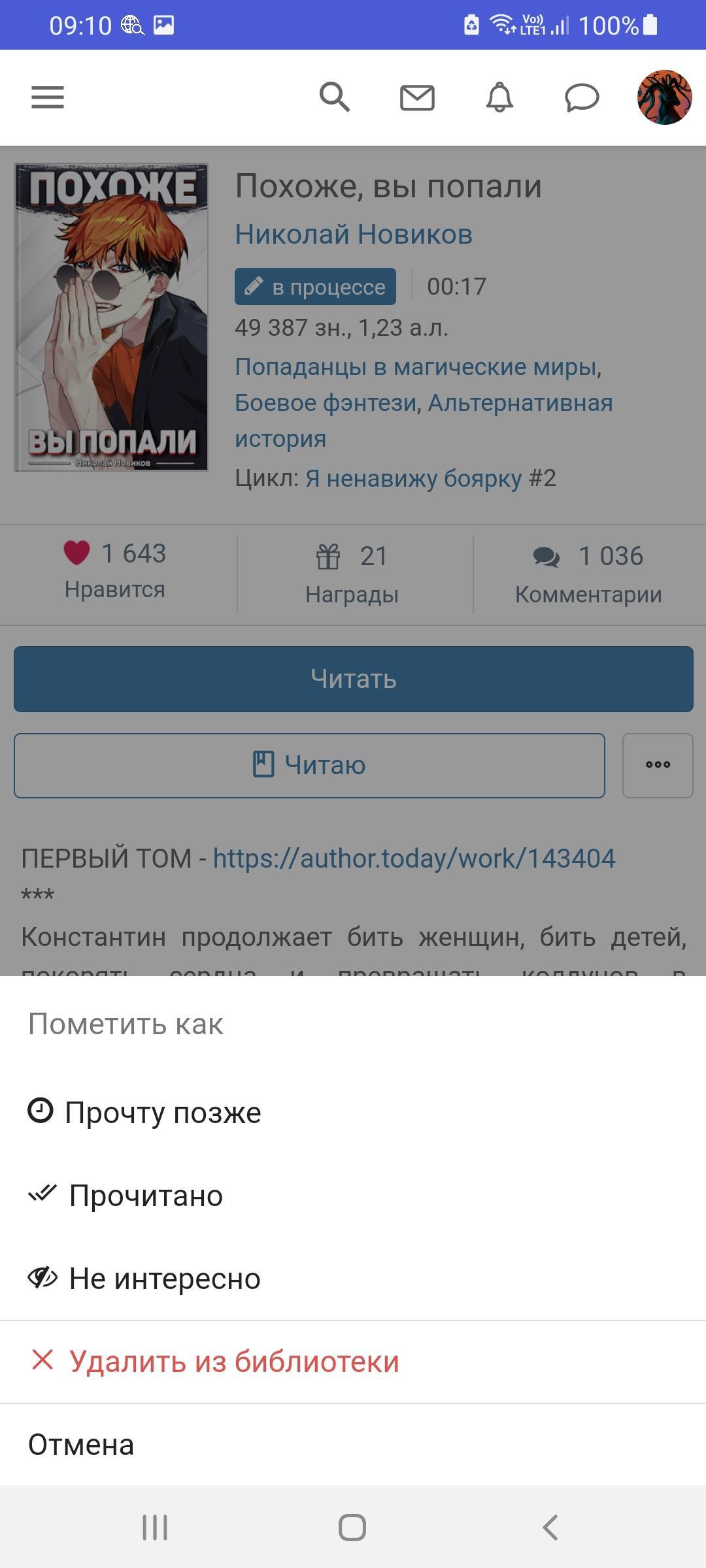Open the messages envelope icon

pos(417,97)
